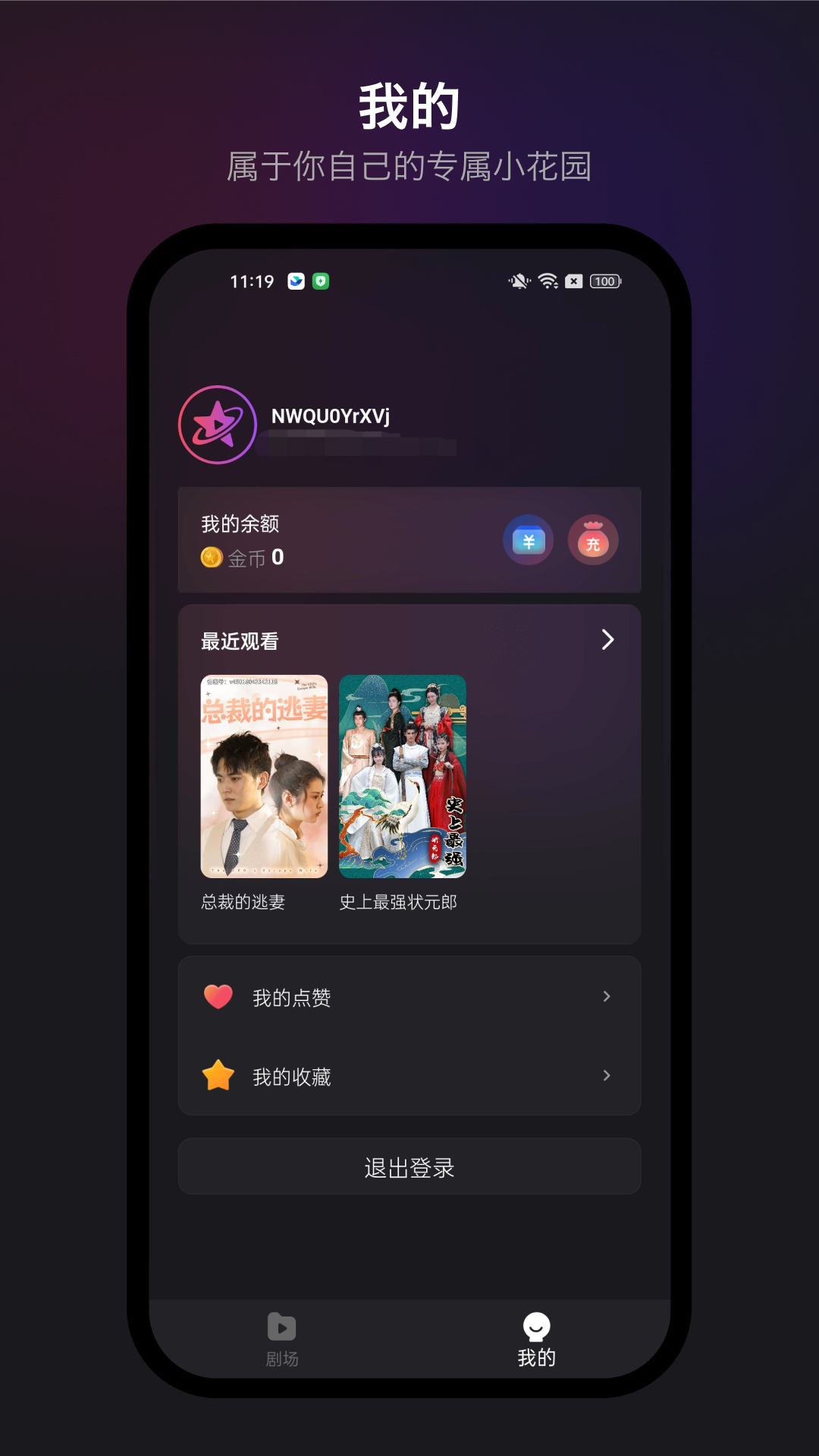819x1456 pixels.
Task: Expand 最近观看 via its right arrow
Action: 607,640
